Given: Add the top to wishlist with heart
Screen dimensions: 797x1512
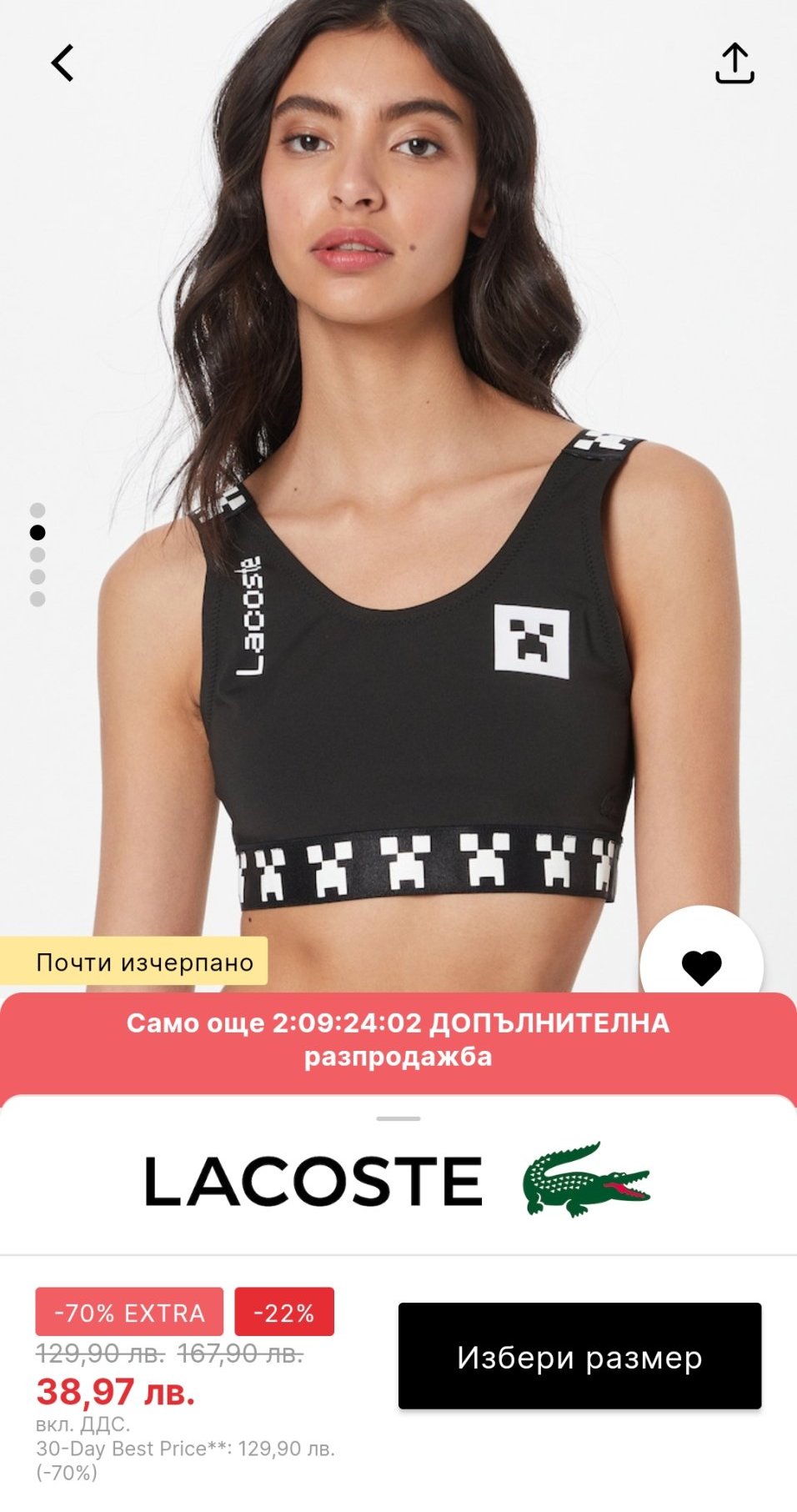Looking at the screenshot, I should coord(701,967).
